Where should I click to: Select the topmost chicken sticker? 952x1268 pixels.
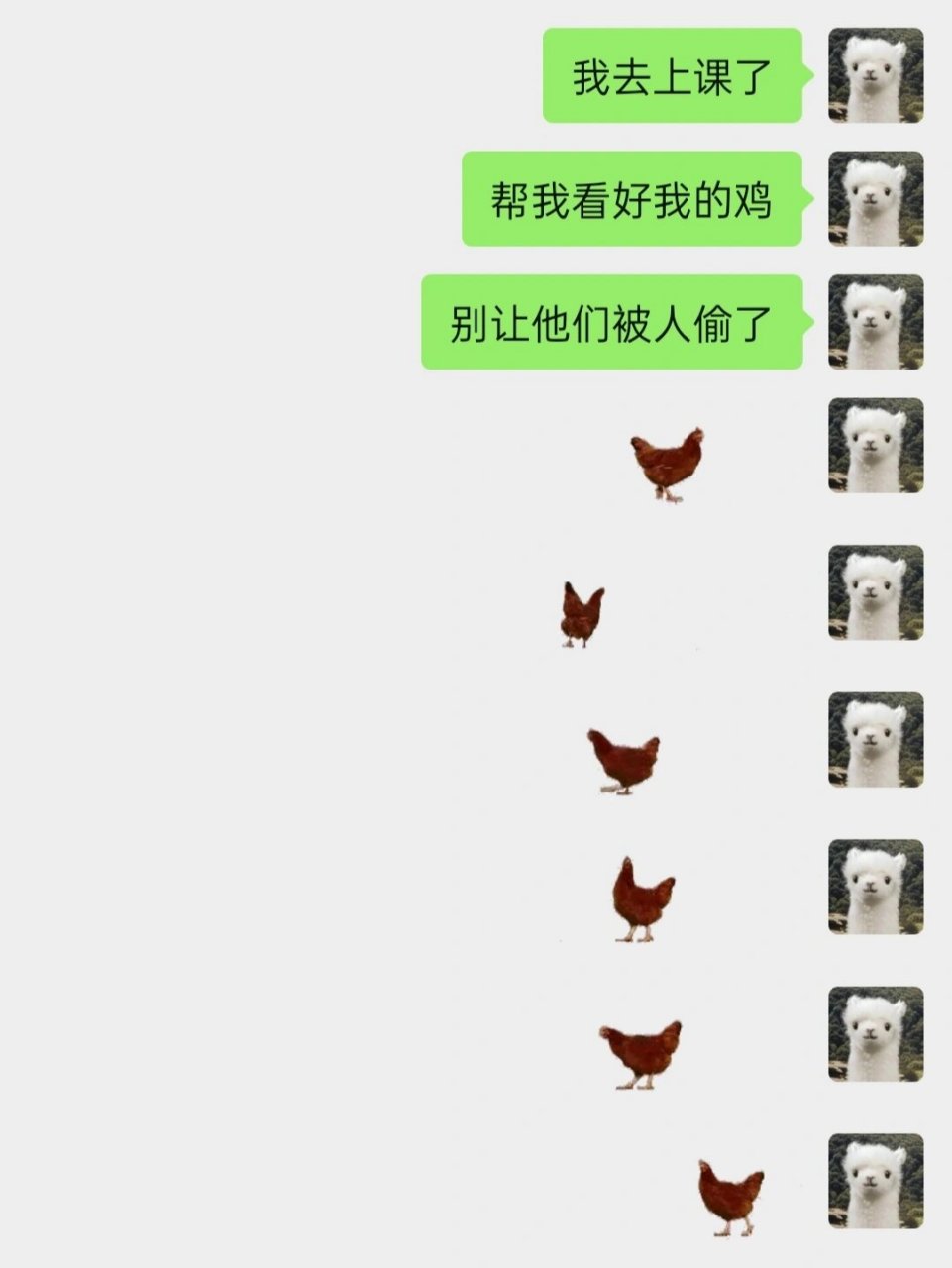(x=666, y=463)
